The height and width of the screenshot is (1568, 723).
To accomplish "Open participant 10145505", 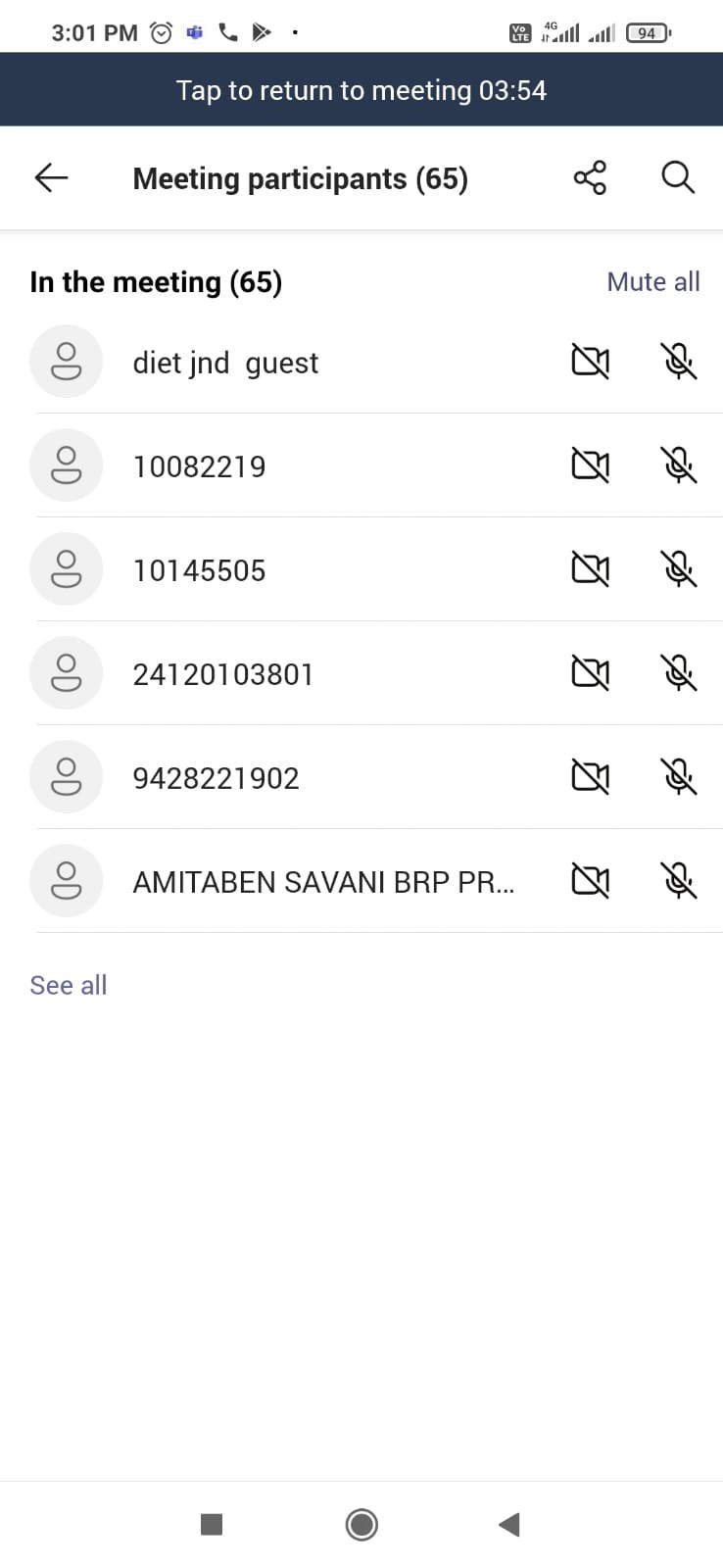I will (361, 569).
